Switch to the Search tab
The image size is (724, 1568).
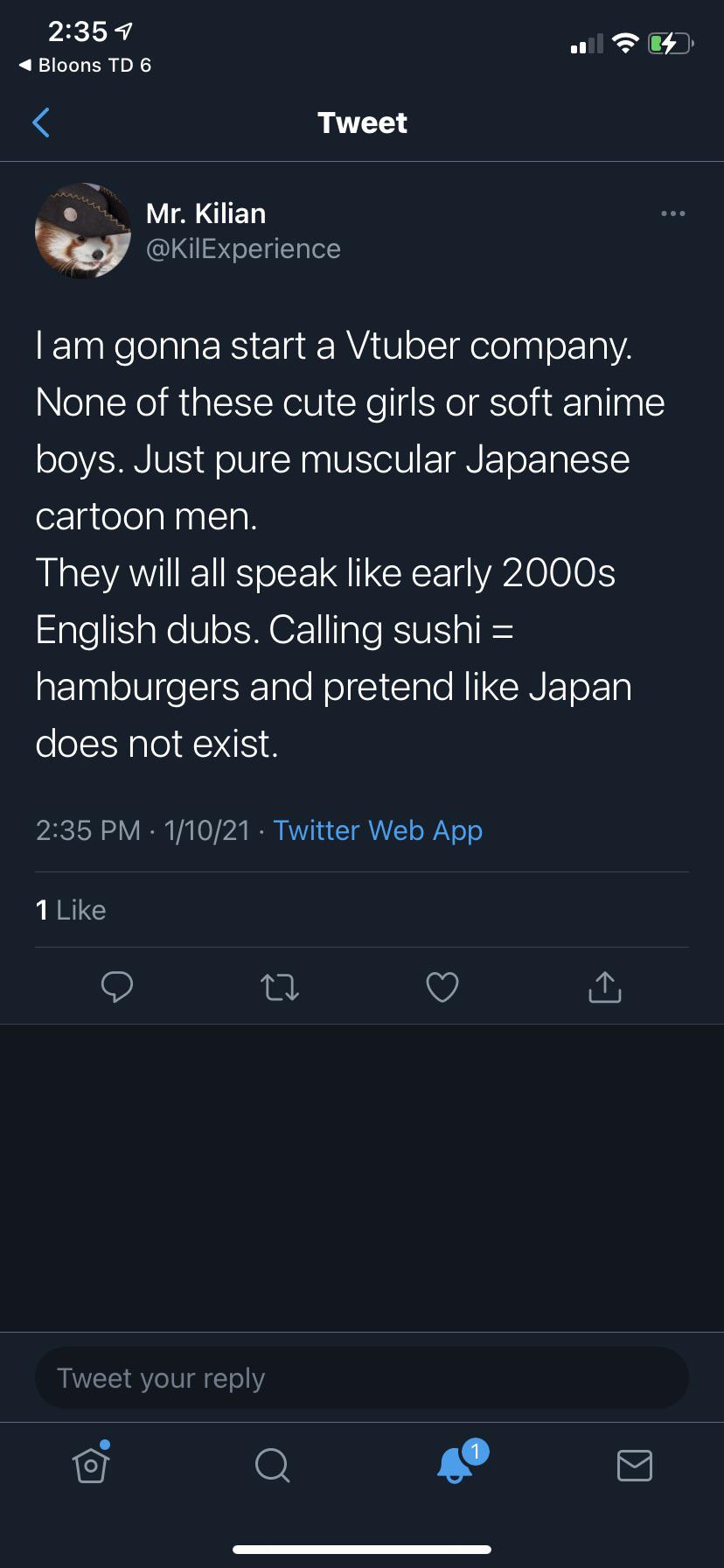pyautogui.click(x=272, y=1465)
